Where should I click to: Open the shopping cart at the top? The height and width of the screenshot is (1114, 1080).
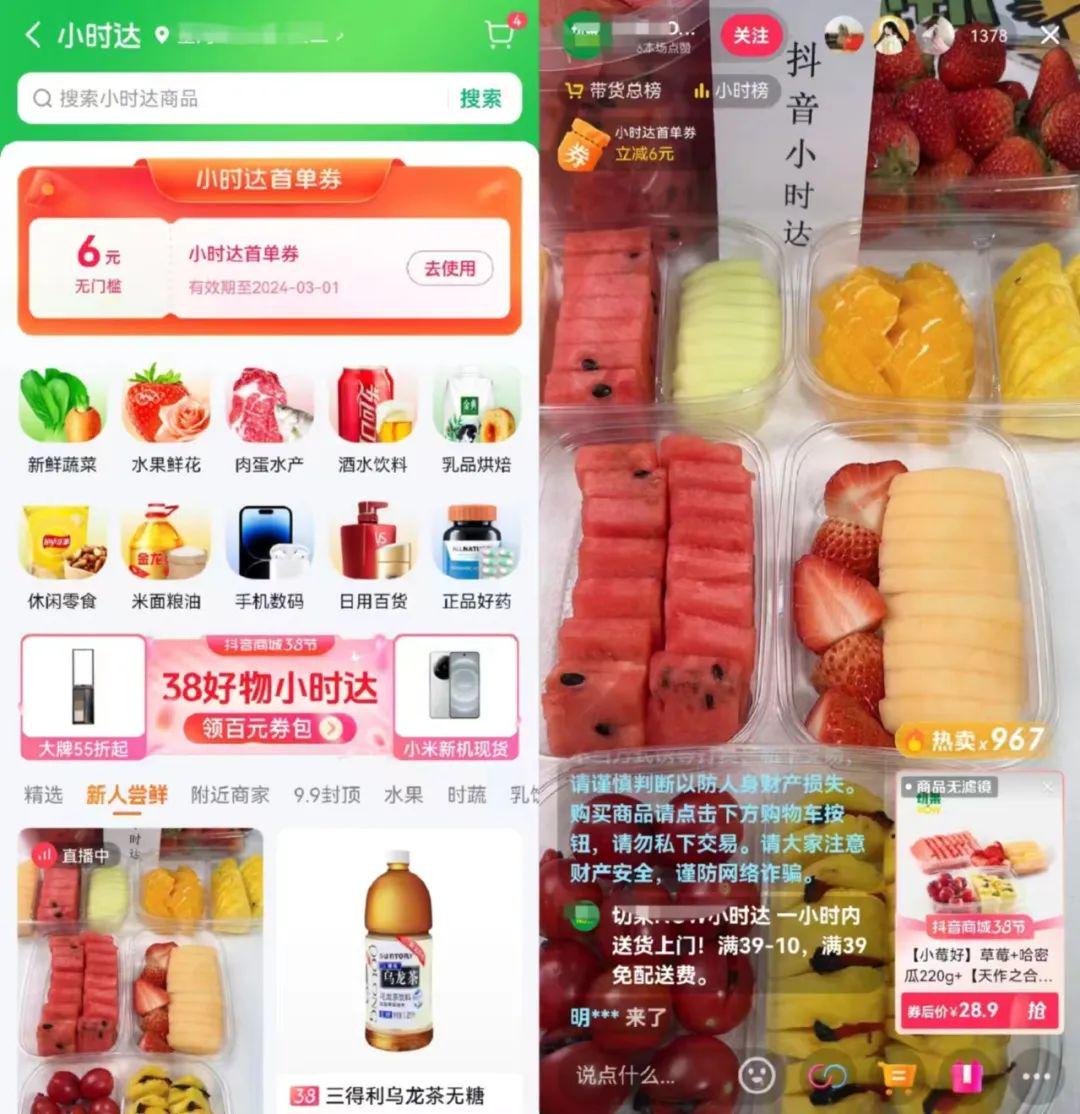(x=499, y=34)
